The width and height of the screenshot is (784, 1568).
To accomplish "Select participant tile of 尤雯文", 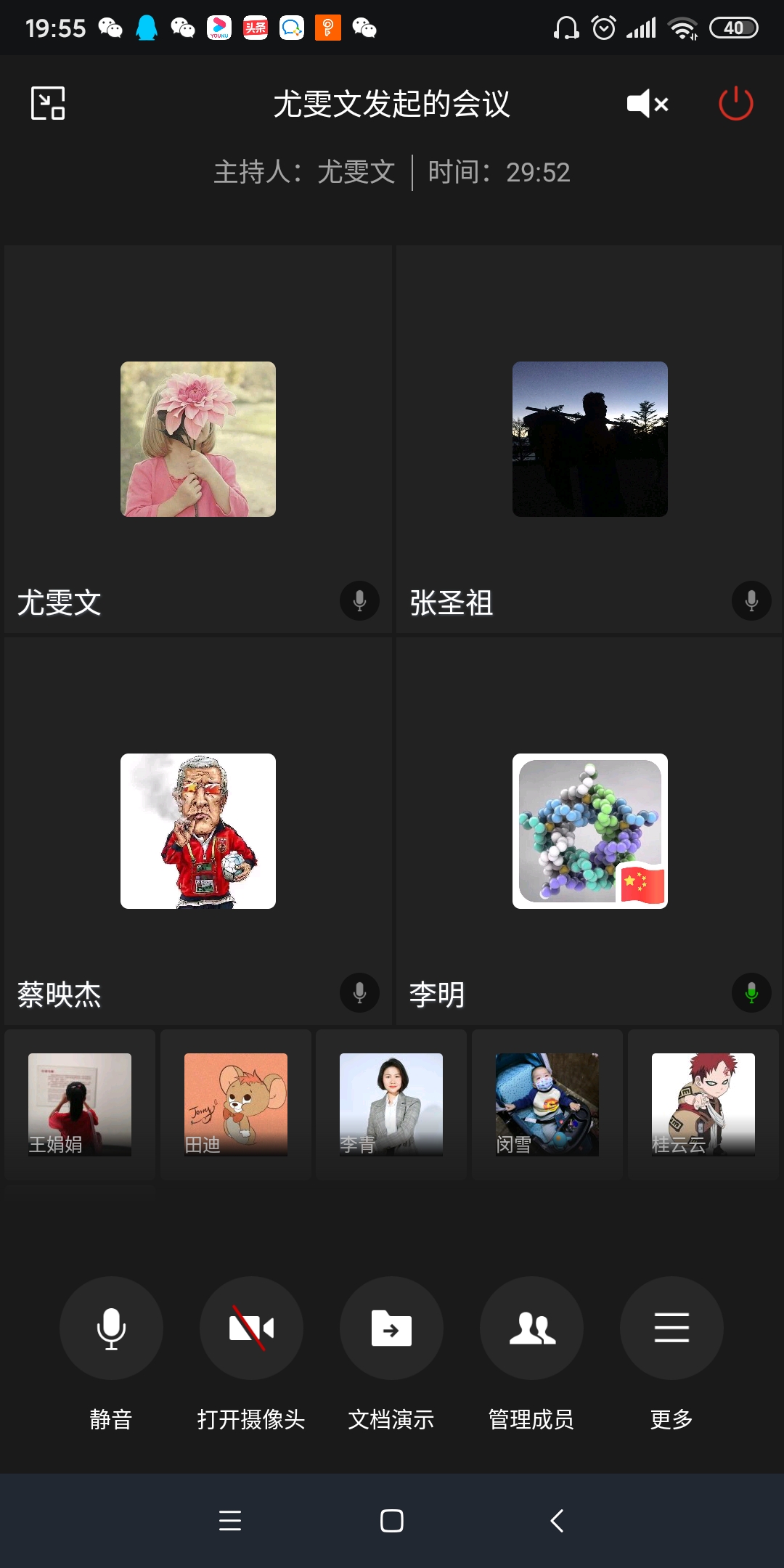I will coord(198,439).
